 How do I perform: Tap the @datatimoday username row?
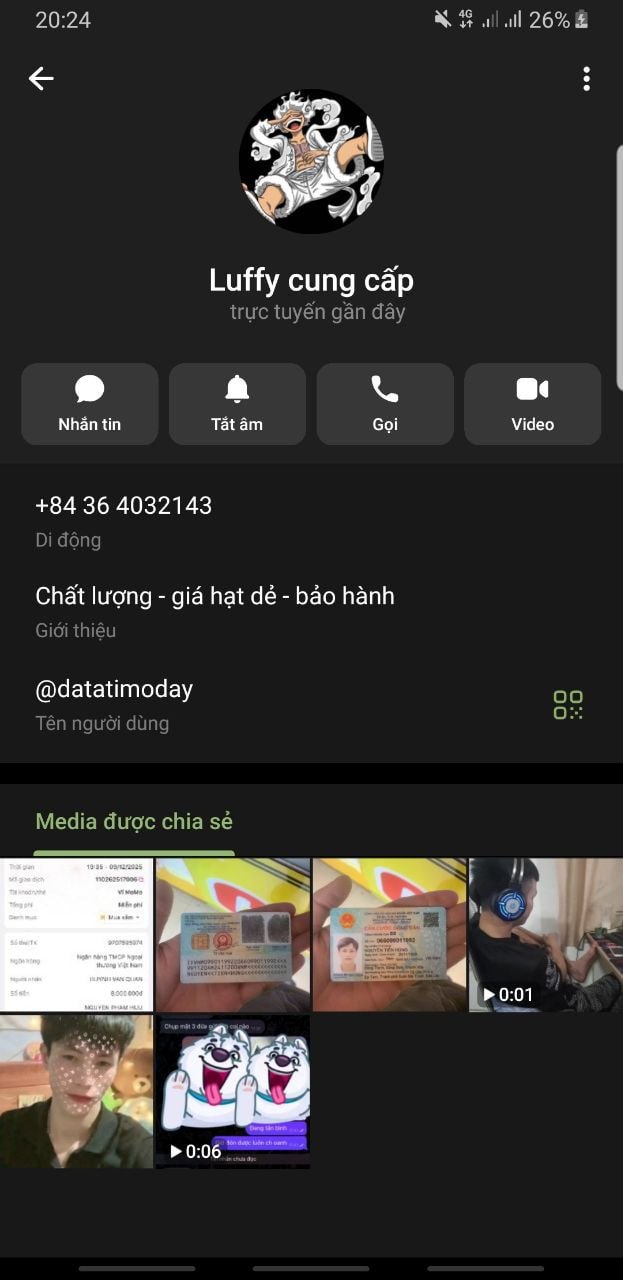click(x=114, y=689)
